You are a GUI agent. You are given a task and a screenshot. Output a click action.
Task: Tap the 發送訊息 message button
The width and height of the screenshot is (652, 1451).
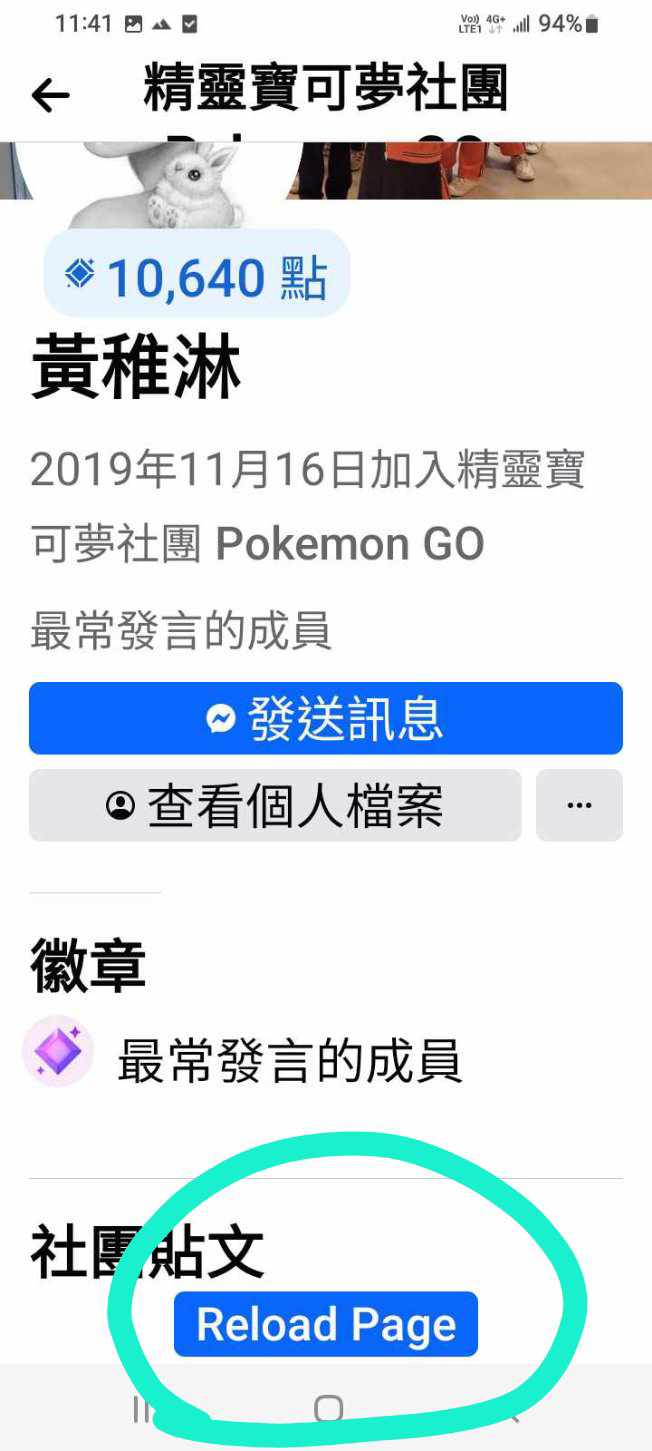[326, 718]
